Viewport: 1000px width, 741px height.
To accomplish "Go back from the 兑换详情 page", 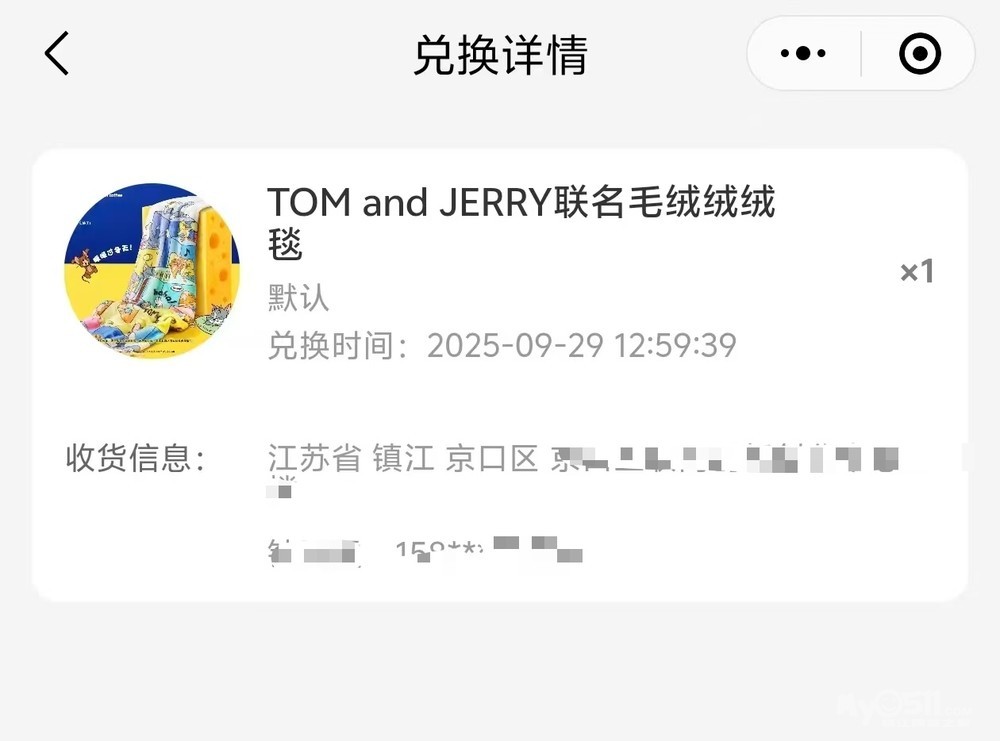I will coord(57,54).
